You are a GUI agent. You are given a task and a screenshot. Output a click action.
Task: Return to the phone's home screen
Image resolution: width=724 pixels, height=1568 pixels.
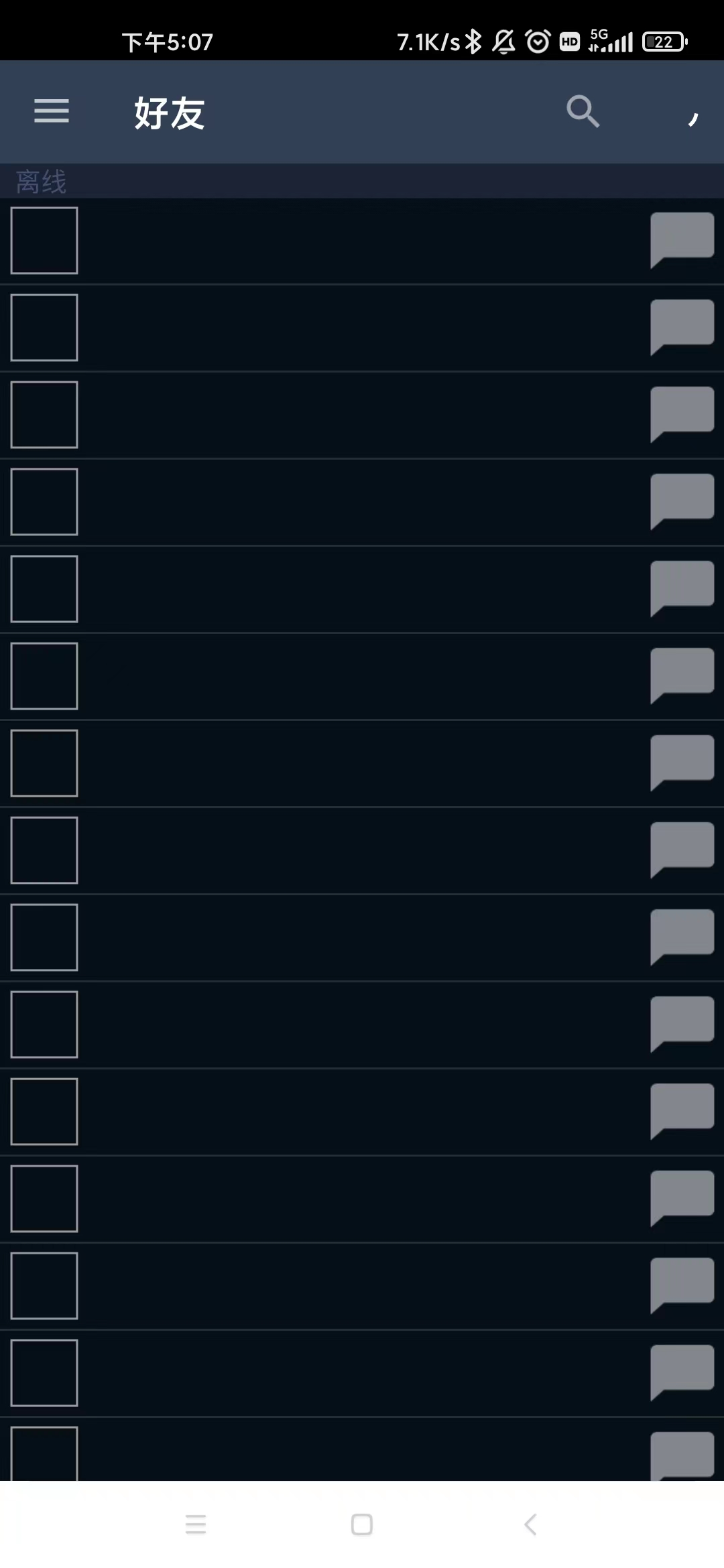(362, 1524)
